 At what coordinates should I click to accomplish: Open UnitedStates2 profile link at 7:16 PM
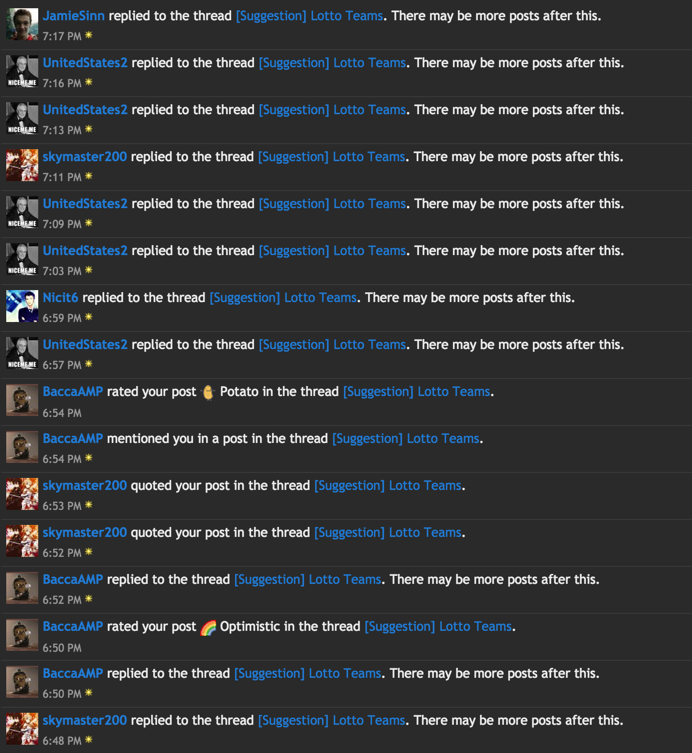(x=85, y=63)
